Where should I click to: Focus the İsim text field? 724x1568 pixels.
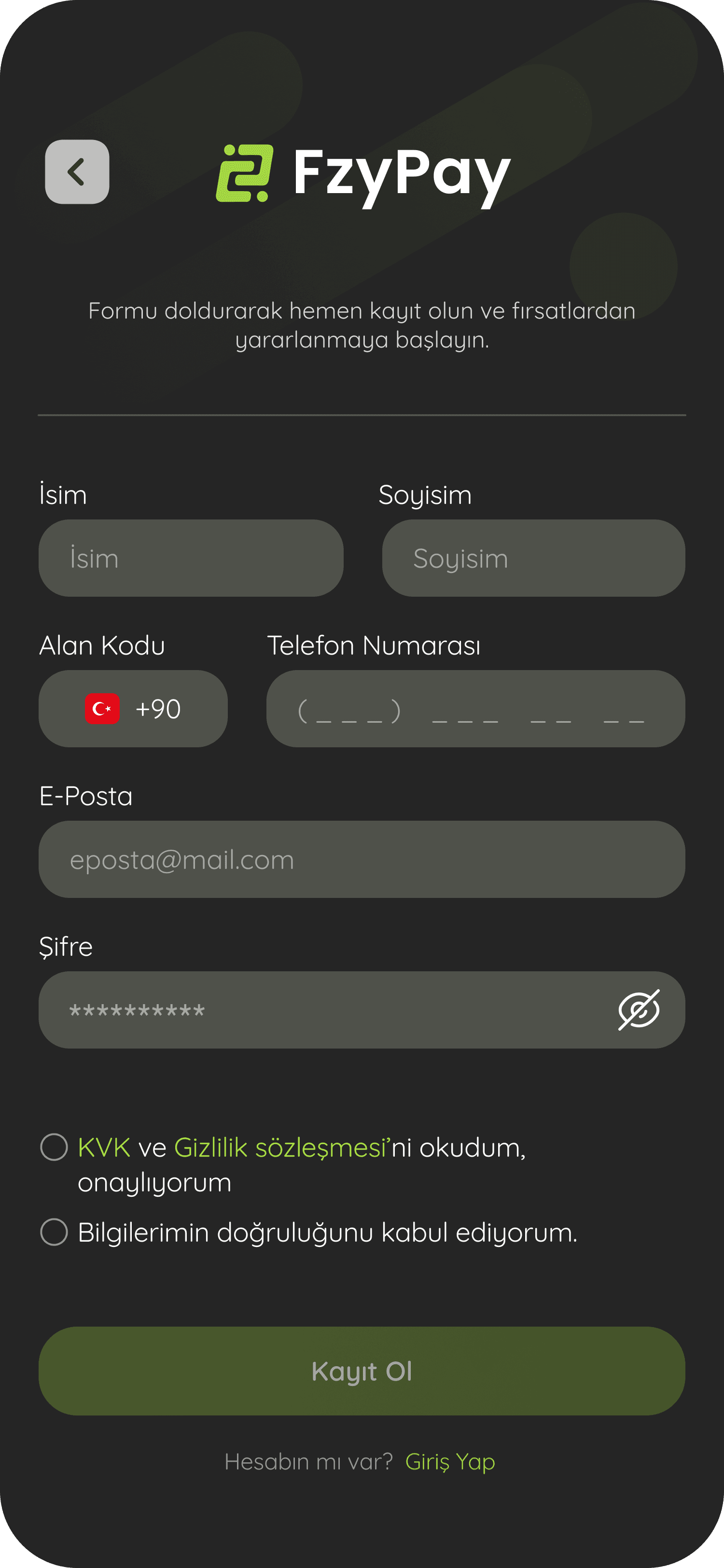[x=191, y=558]
